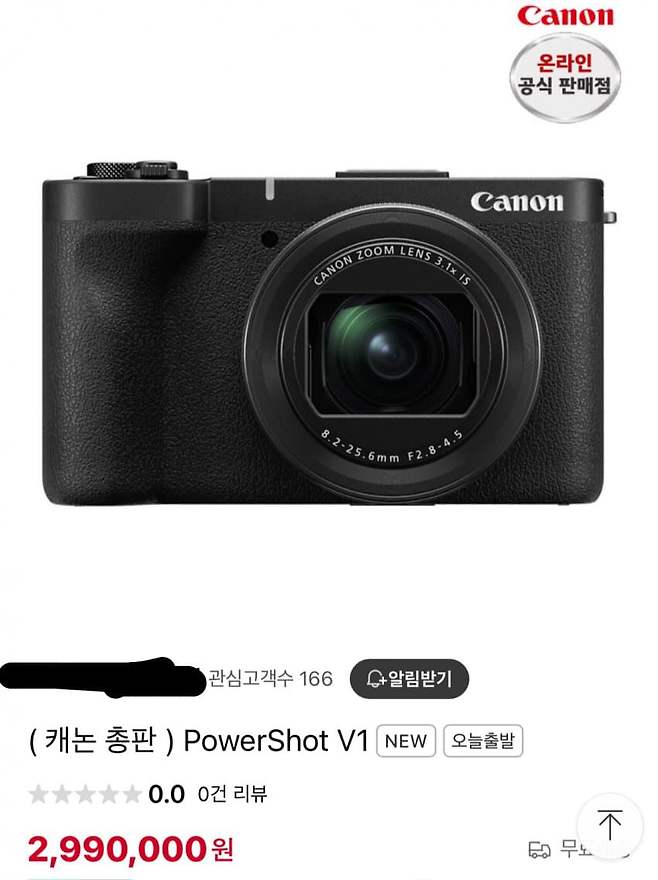This screenshot has height=880, width=658.
Task: Tap the scroll-to-top arrow button
Action: pos(609,826)
